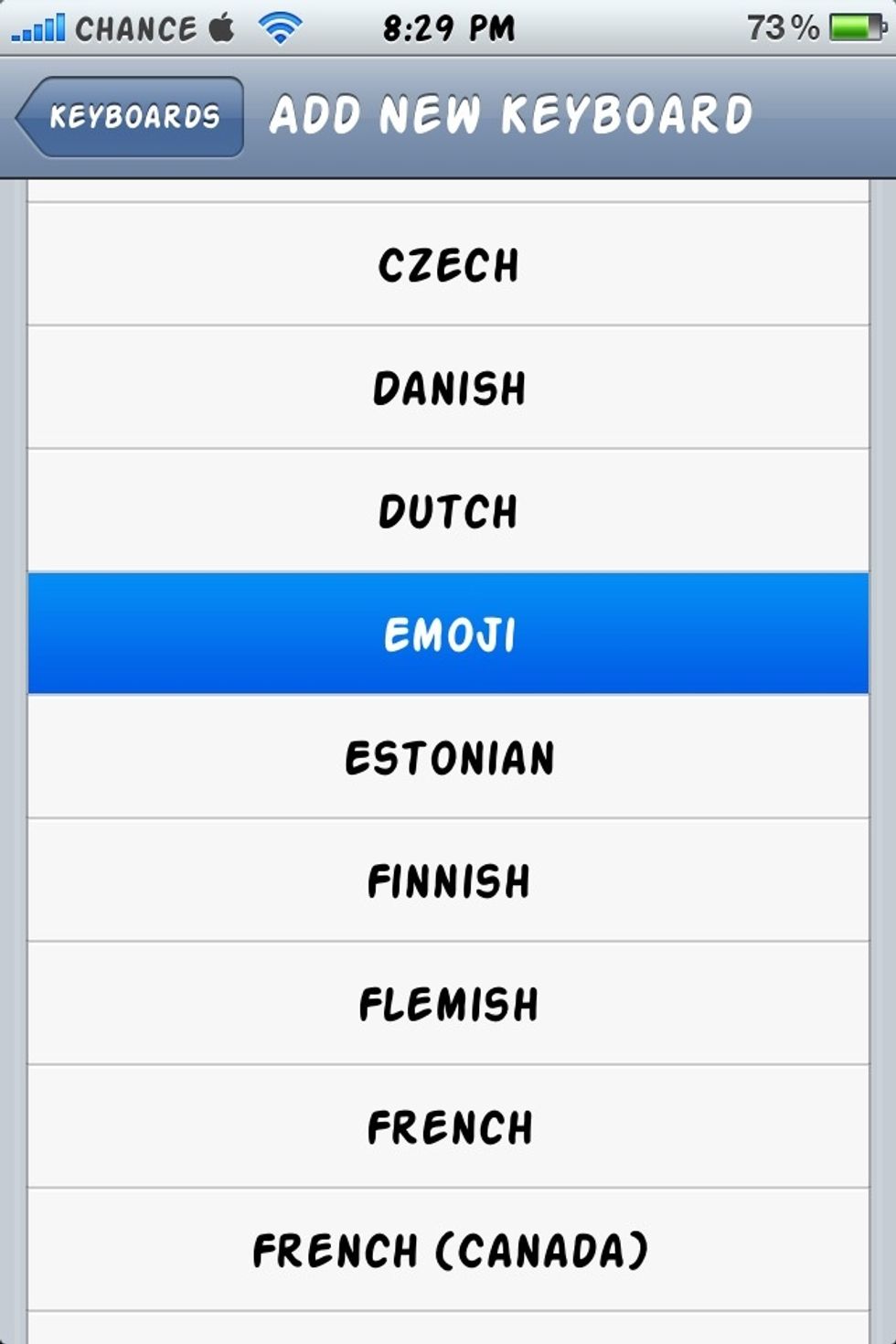The height and width of the screenshot is (1344, 896).
Task: Add the Flemish keyboard
Action: click(x=448, y=1003)
